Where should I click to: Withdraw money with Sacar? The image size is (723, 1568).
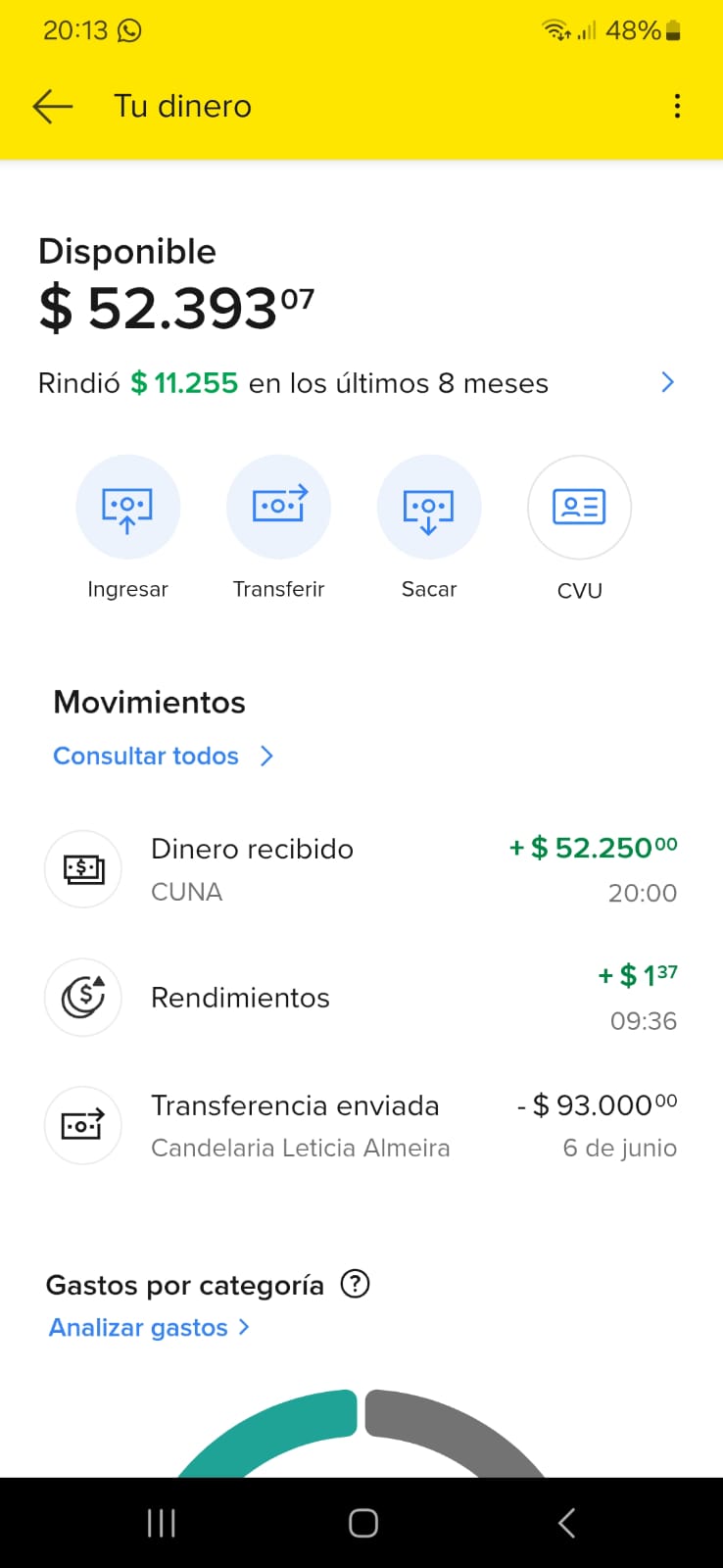(429, 508)
